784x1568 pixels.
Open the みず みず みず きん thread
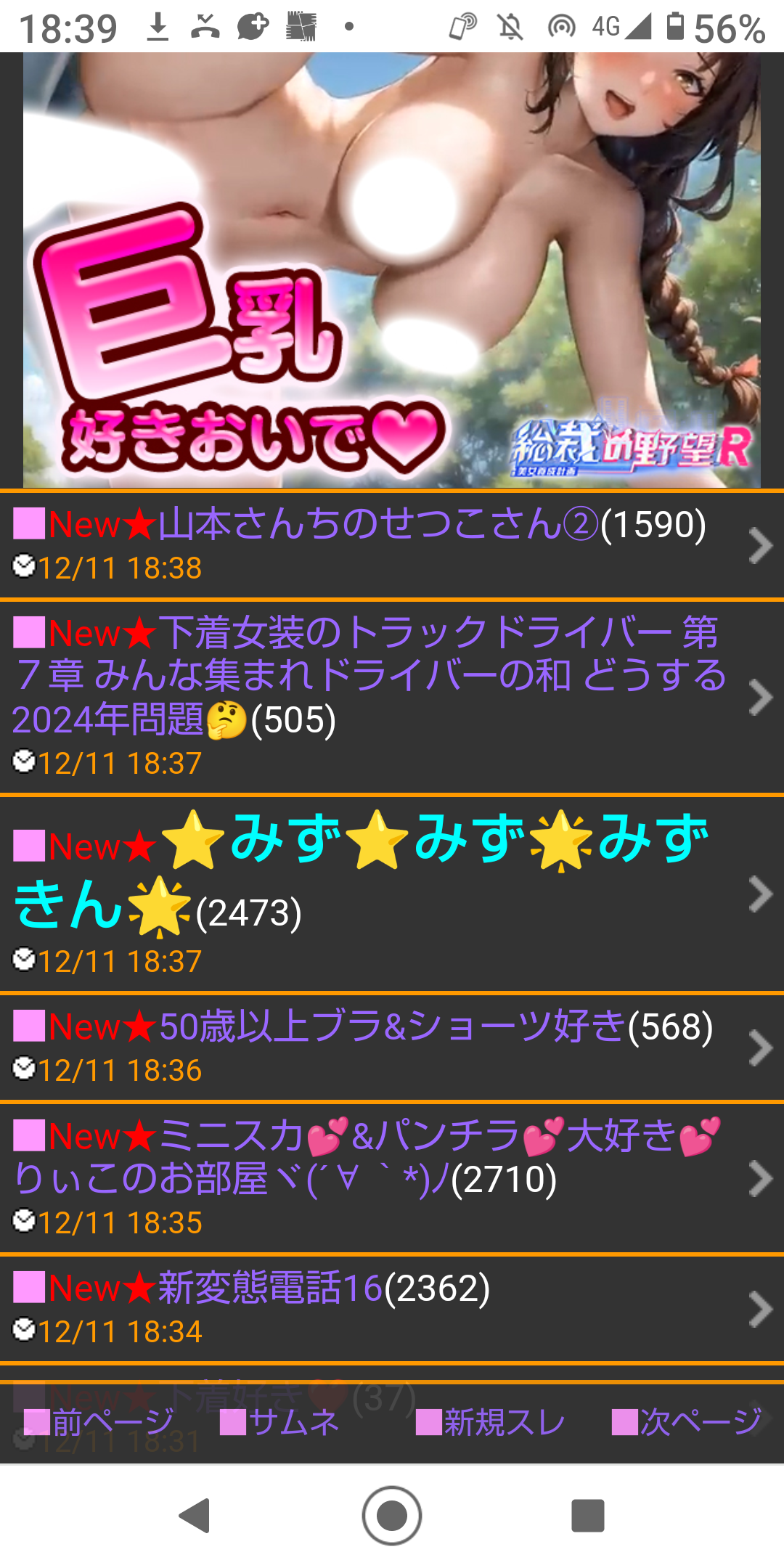pos(392,894)
